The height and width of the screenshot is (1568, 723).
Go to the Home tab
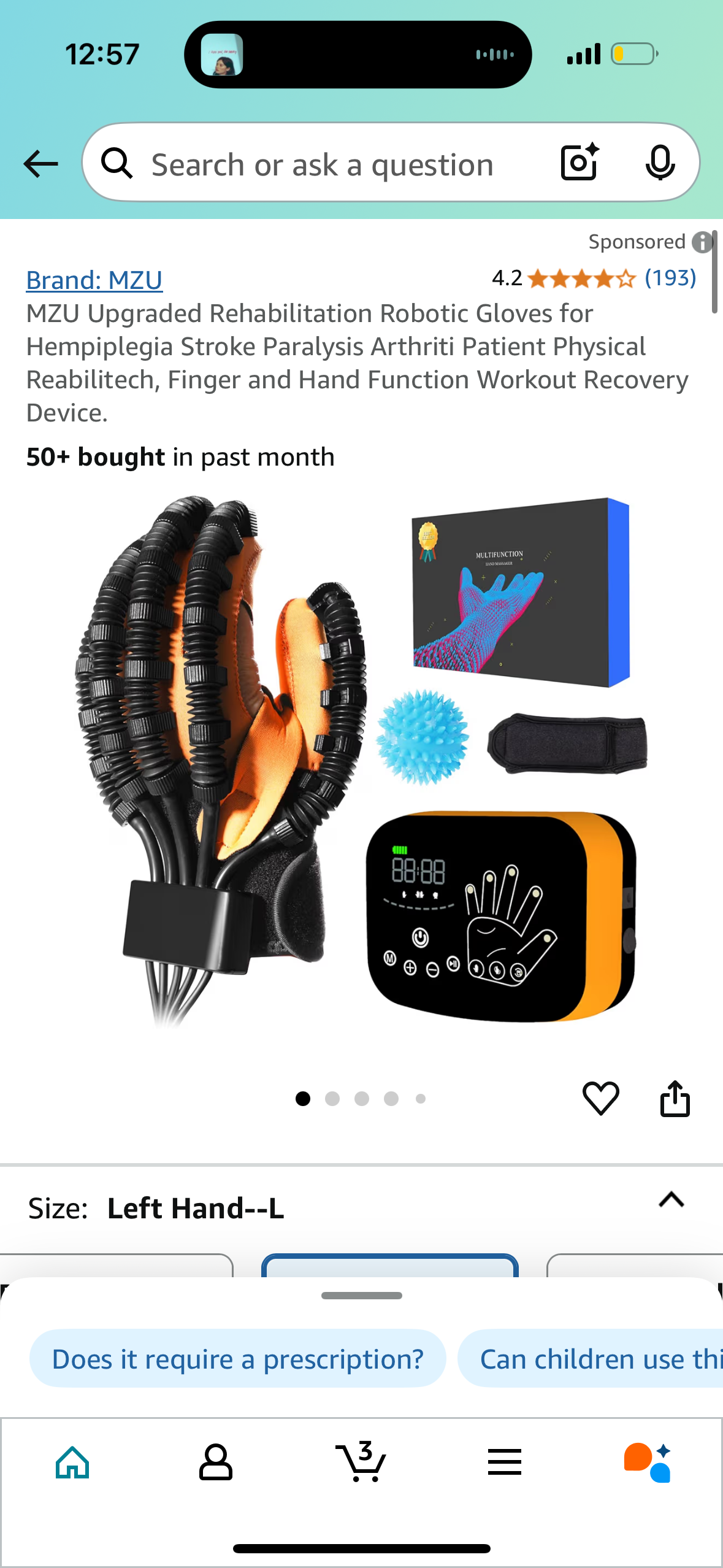click(x=72, y=1462)
